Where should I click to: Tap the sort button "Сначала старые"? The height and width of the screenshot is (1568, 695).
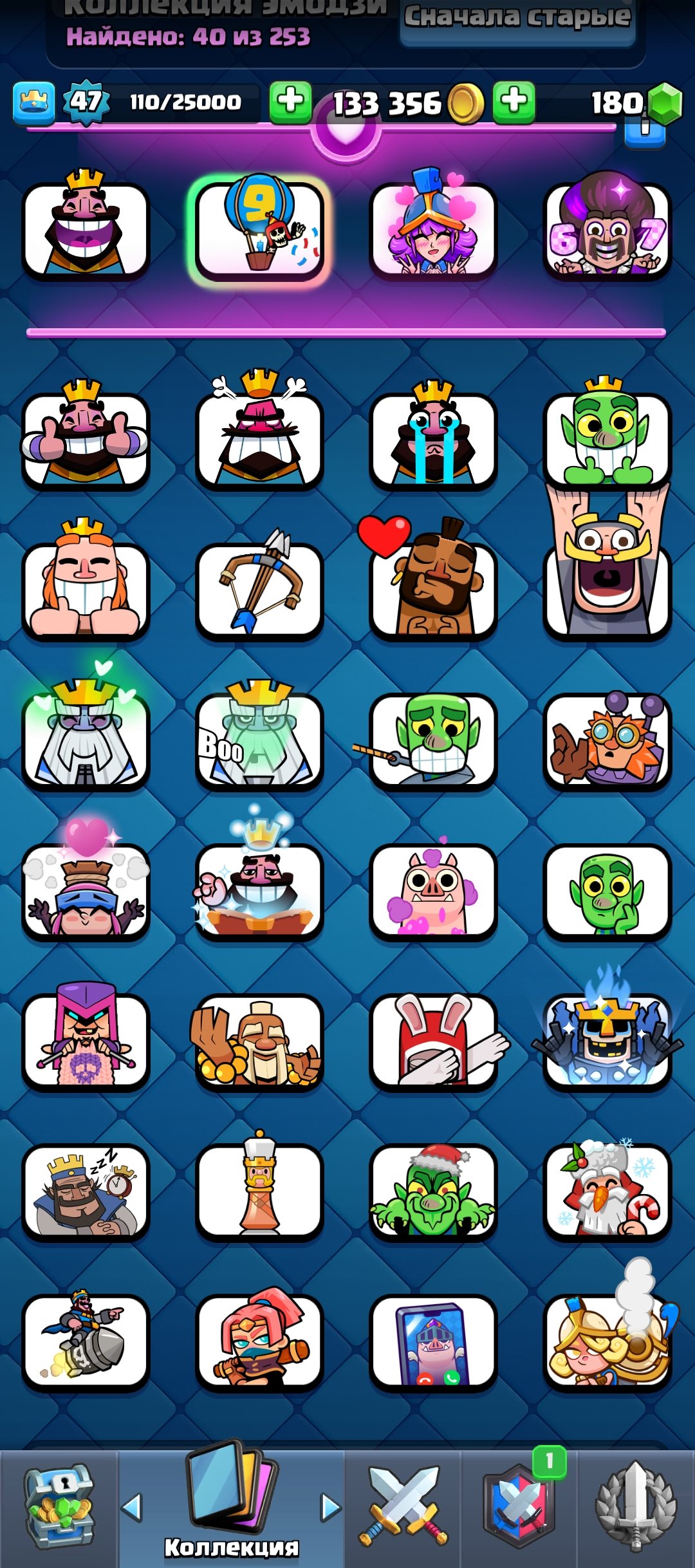click(517, 19)
